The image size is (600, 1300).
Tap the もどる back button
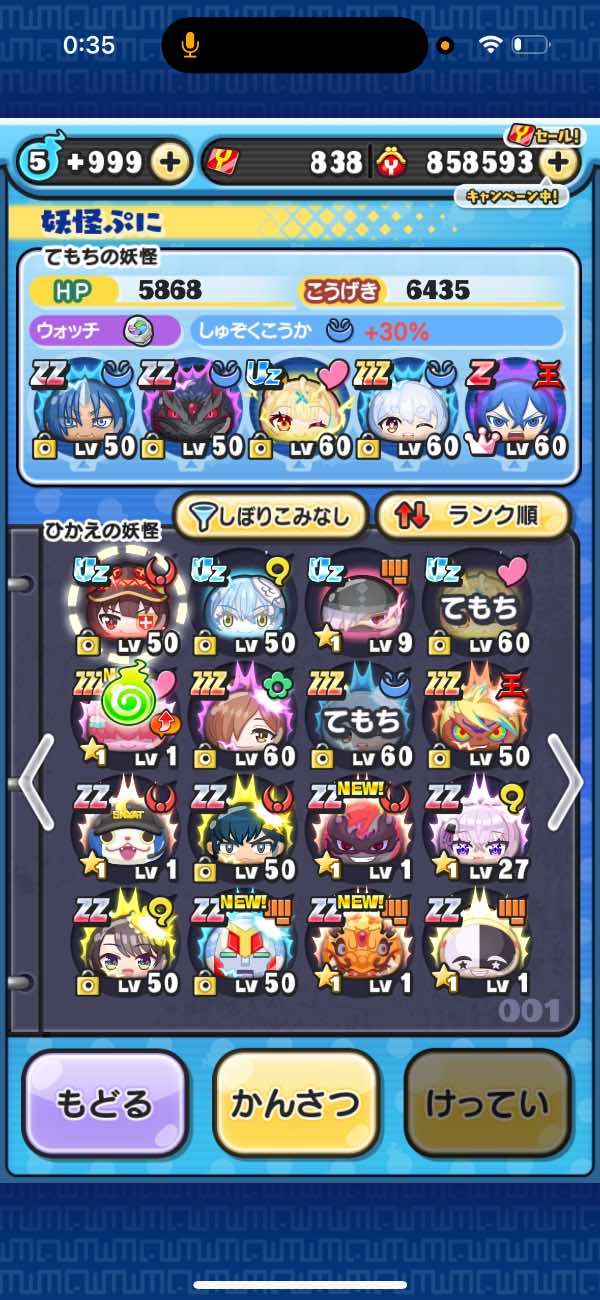click(104, 1104)
